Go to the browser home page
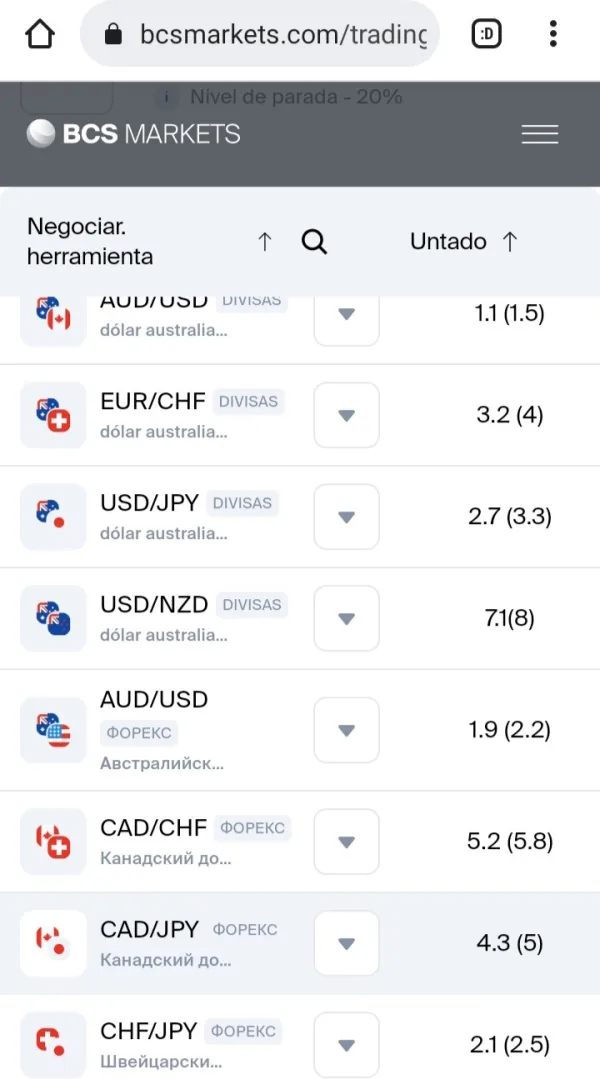 click(40, 34)
